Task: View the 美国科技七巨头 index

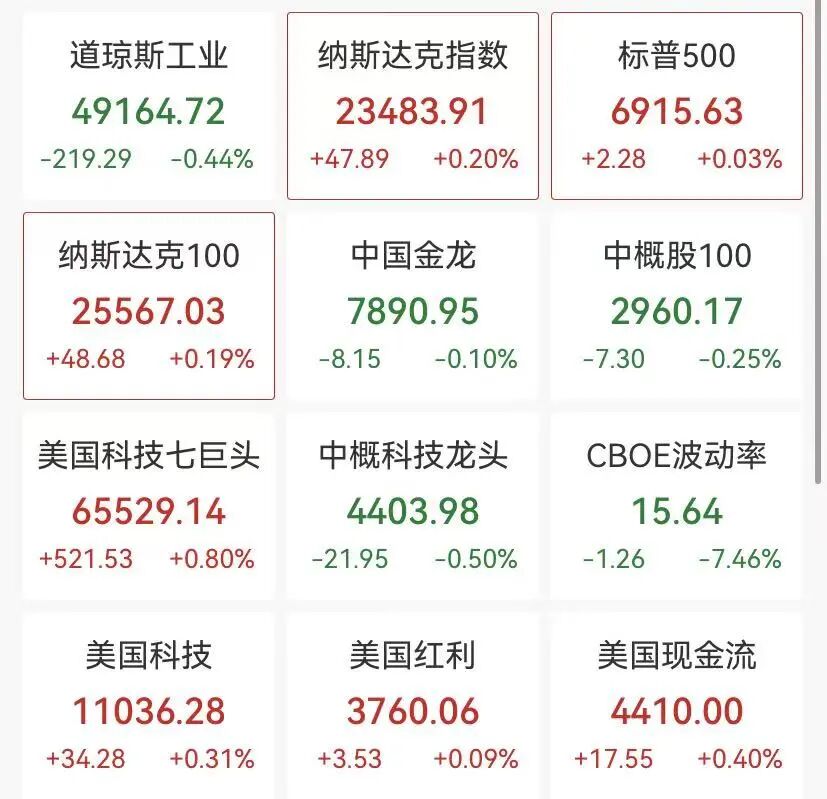Action: point(148,506)
